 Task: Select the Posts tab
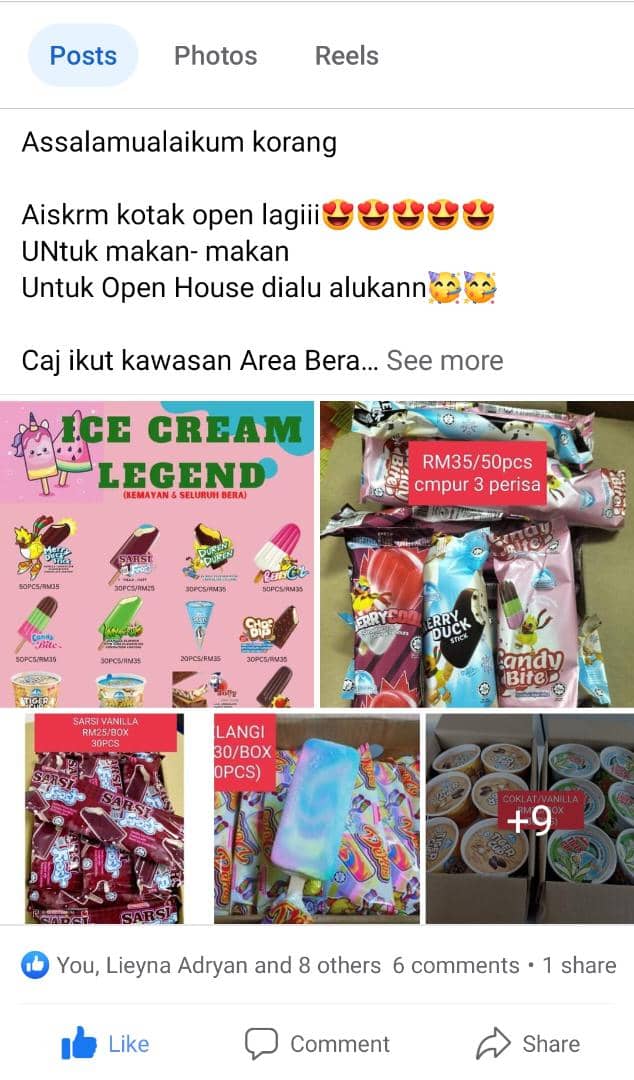coord(83,55)
